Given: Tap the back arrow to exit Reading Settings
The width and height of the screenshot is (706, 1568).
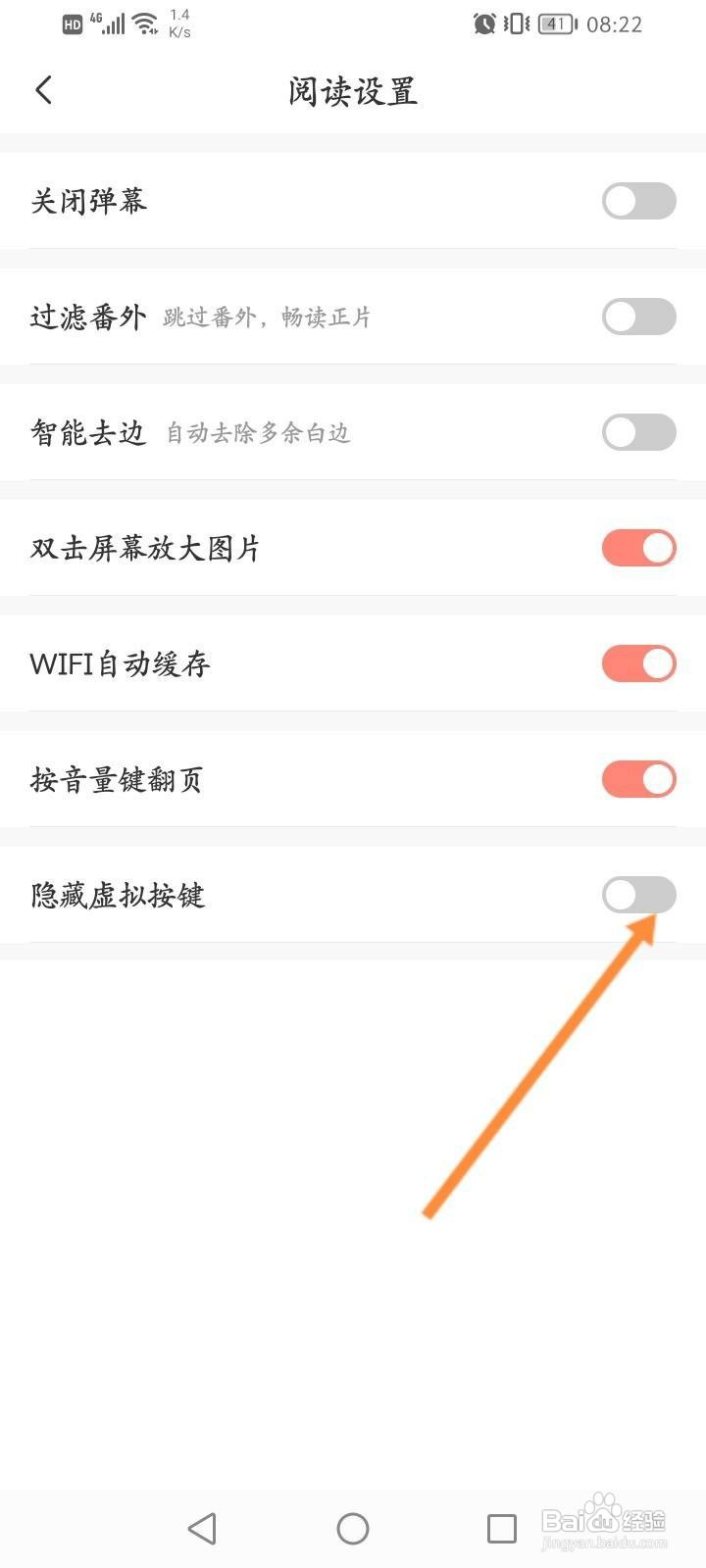Looking at the screenshot, I should [x=43, y=89].
